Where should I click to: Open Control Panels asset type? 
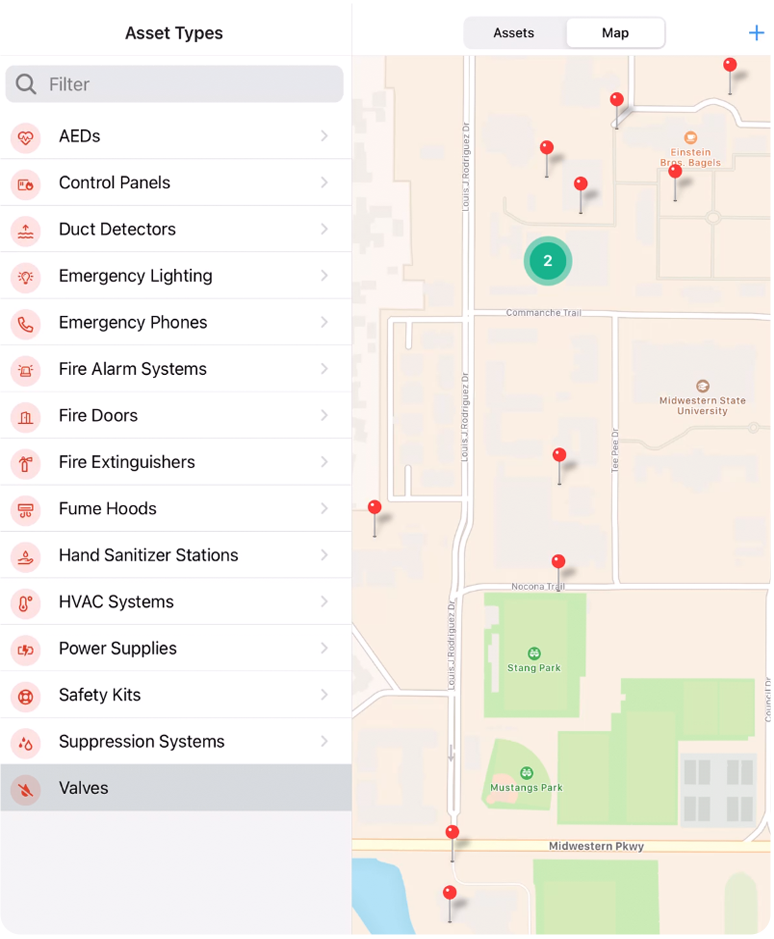click(x=175, y=182)
